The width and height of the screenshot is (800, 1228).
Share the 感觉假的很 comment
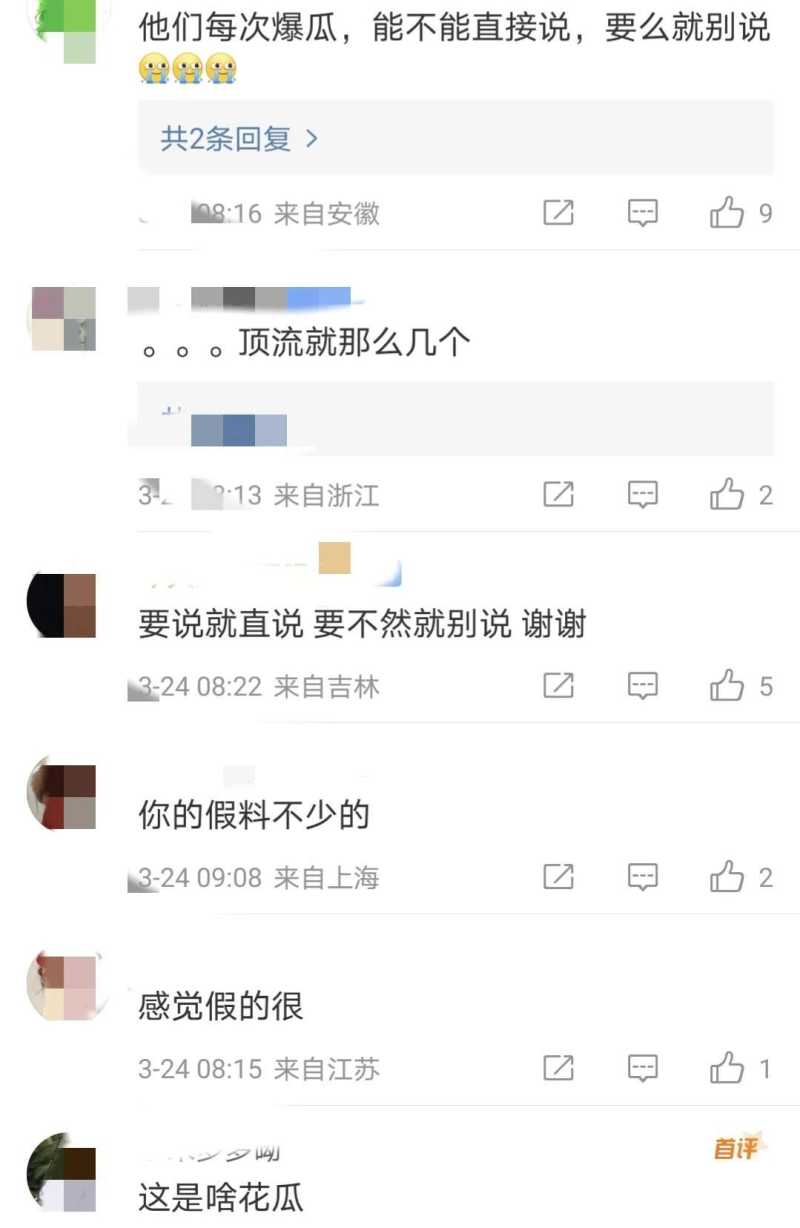click(558, 1069)
